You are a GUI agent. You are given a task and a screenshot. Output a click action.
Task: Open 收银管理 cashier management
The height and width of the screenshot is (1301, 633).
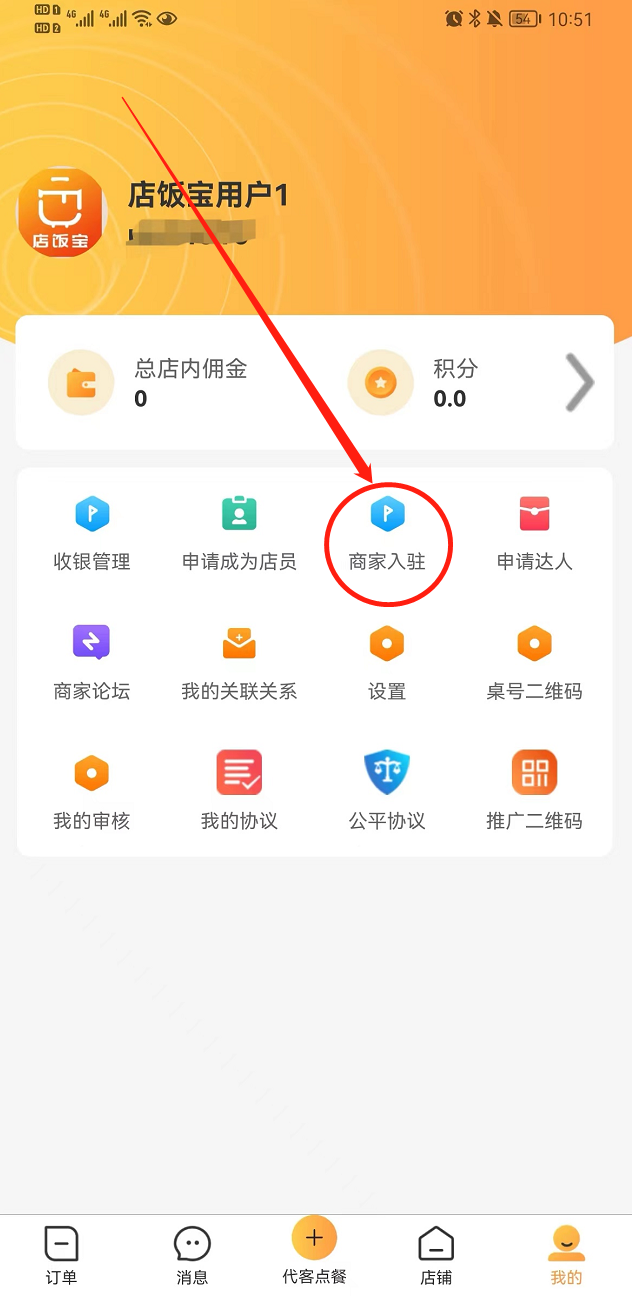pyautogui.click(x=92, y=533)
